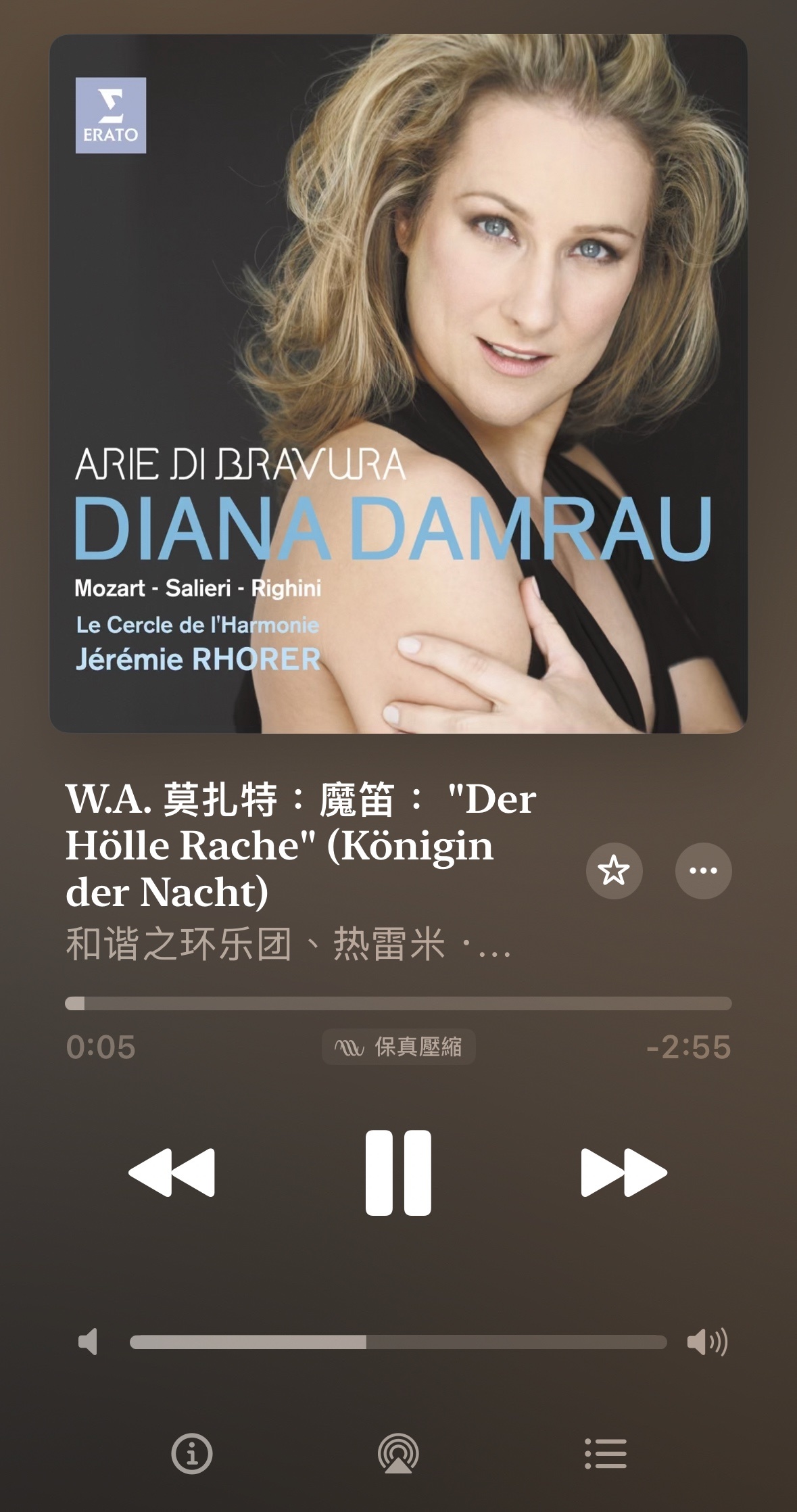Tap the playback progress bar
This screenshot has width=797, height=1512.
398,1003
